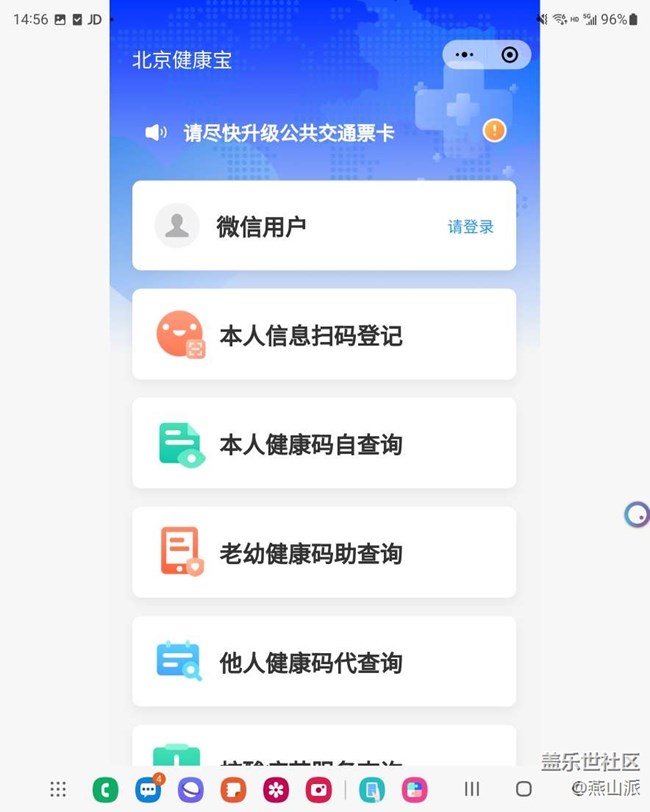Choose 他人健康码代查询

(x=324, y=661)
